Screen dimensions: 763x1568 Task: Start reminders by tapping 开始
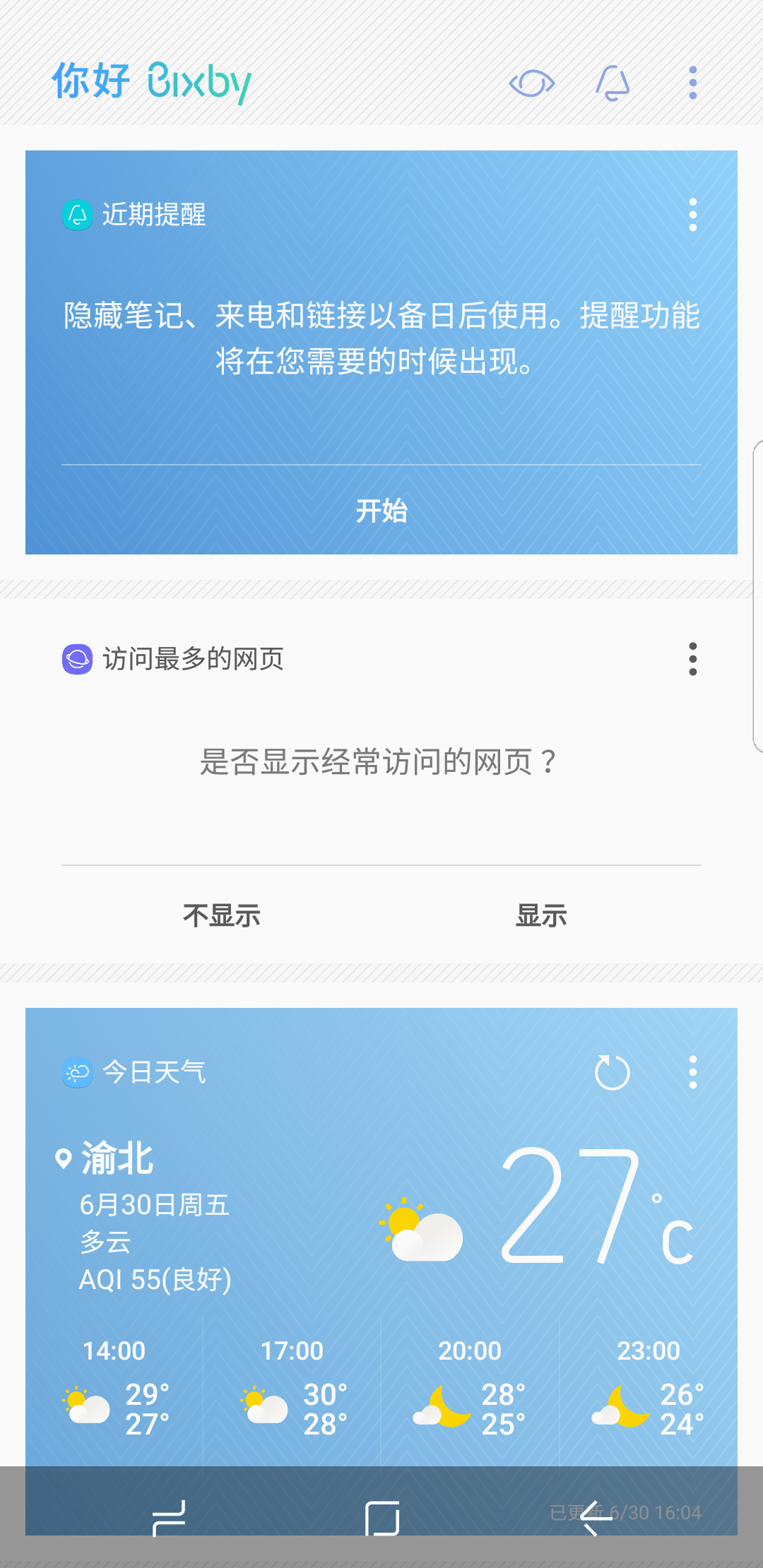[381, 510]
